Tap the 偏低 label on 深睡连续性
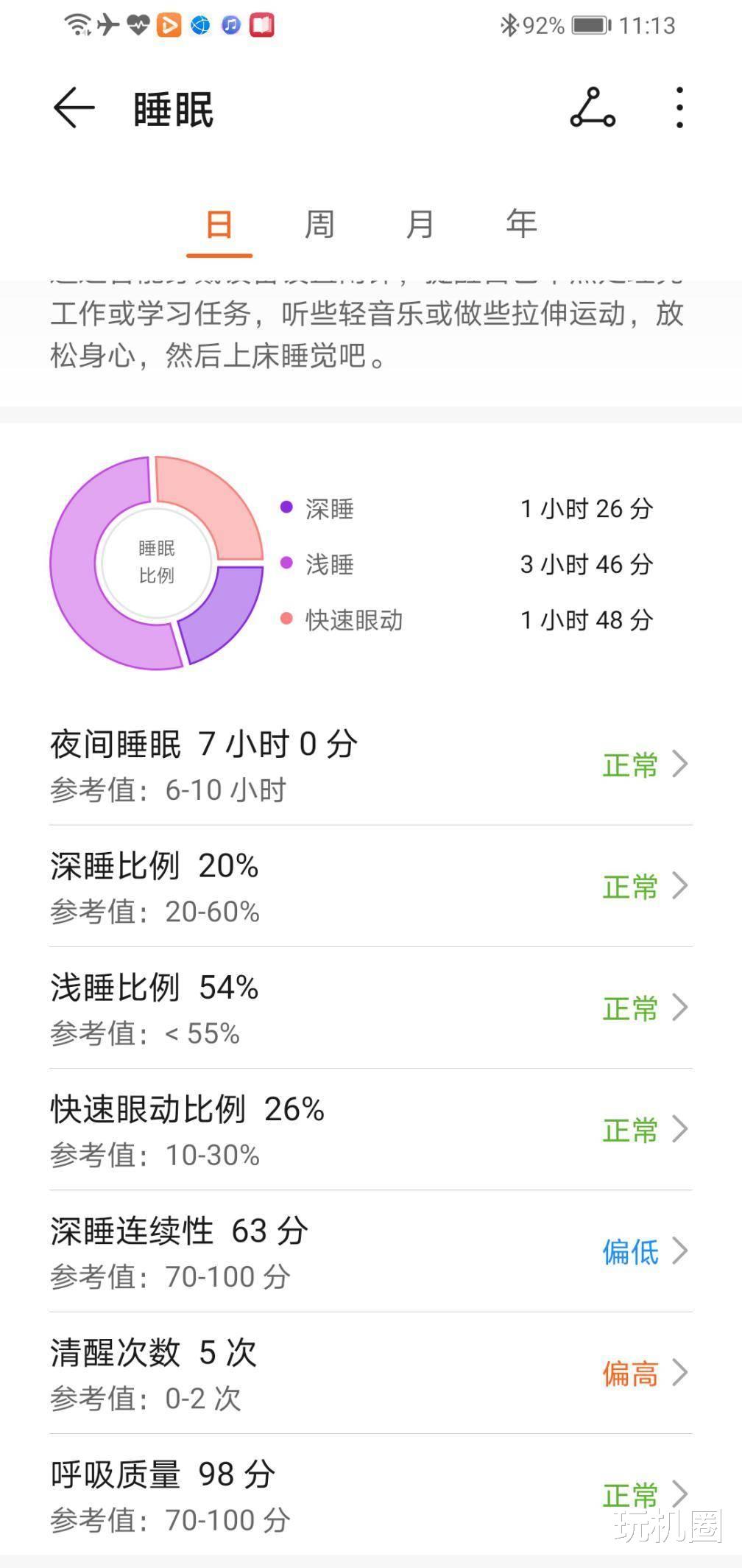This screenshot has height=1568, width=742. pyautogui.click(x=629, y=1251)
